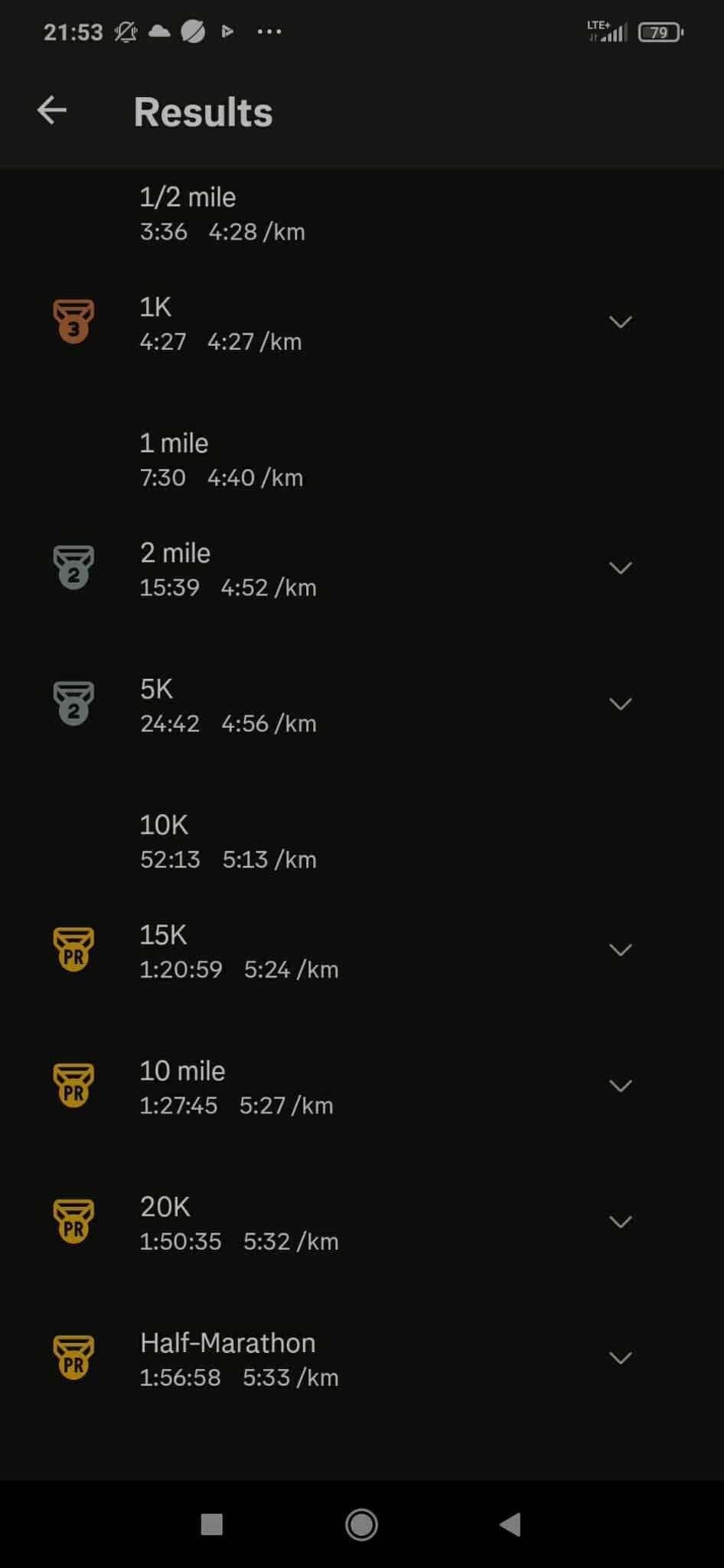Tap the system back triangle button
This screenshot has width=724, height=1568.
[510, 1524]
